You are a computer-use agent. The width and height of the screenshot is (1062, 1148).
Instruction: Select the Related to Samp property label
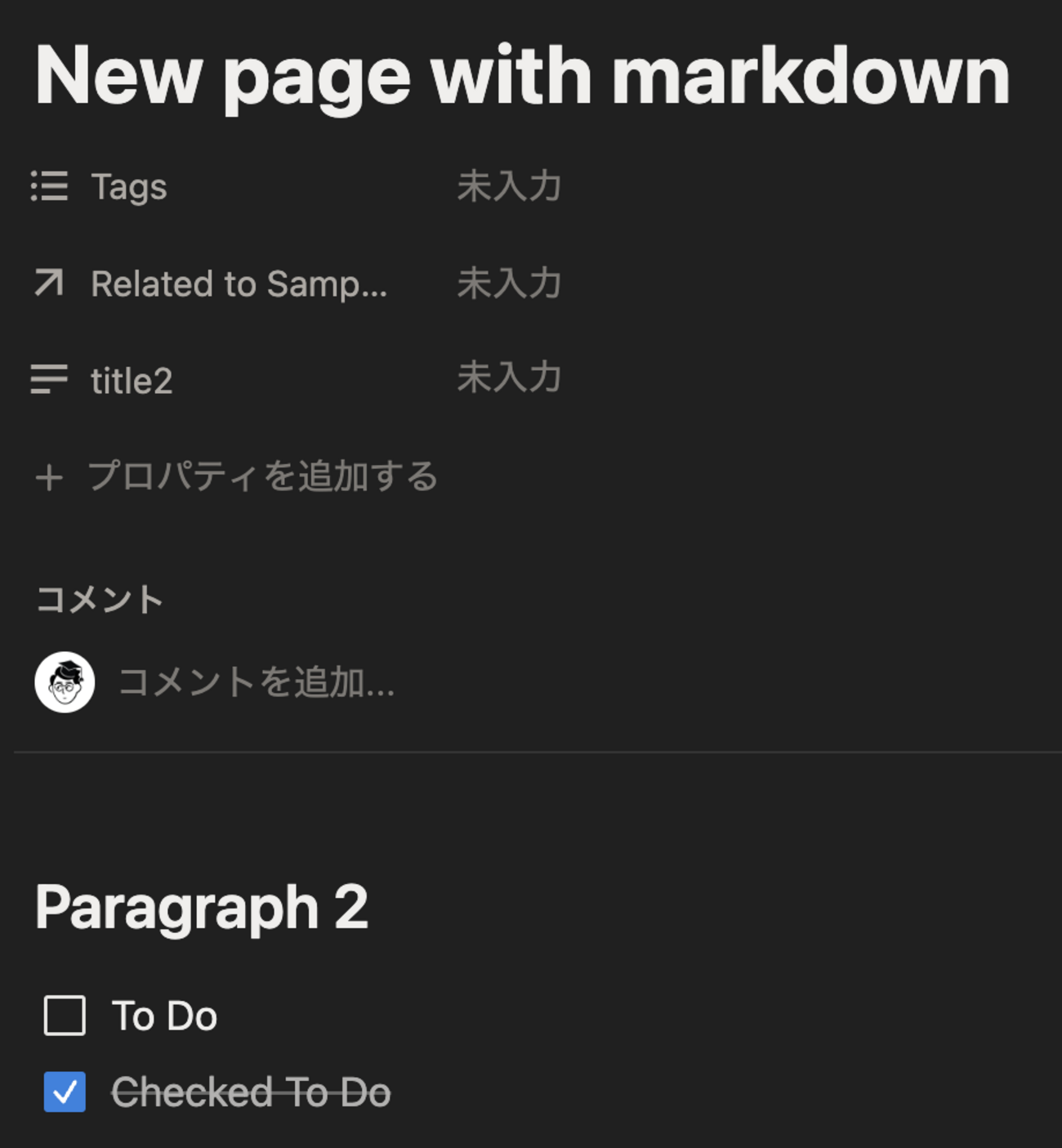[239, 284]
